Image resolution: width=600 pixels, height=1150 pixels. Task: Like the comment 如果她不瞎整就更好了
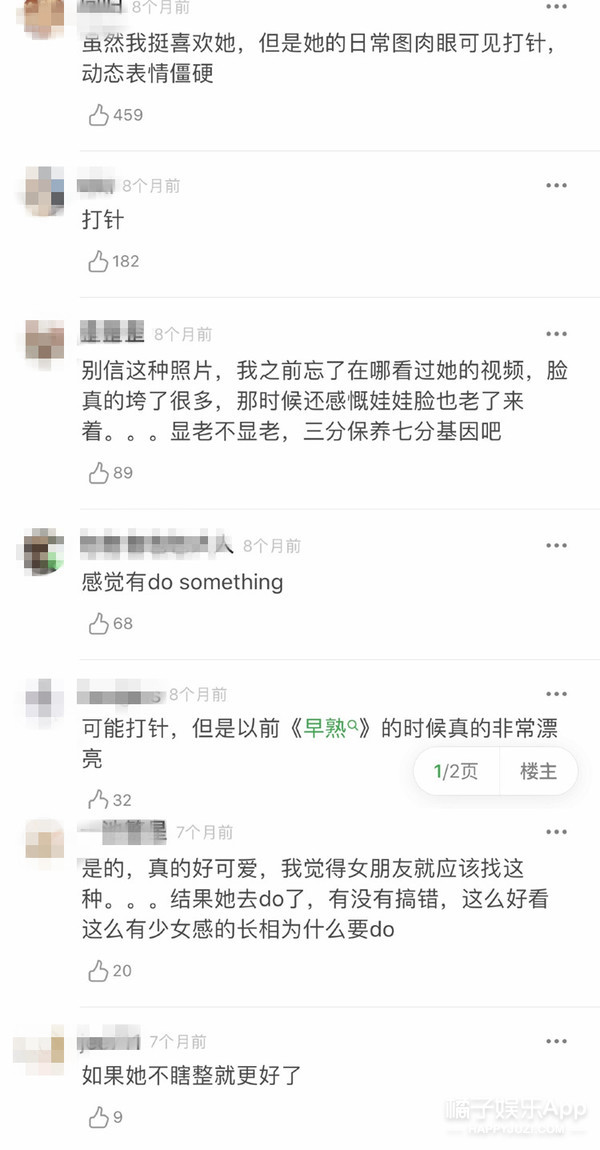coord(98,1117)
